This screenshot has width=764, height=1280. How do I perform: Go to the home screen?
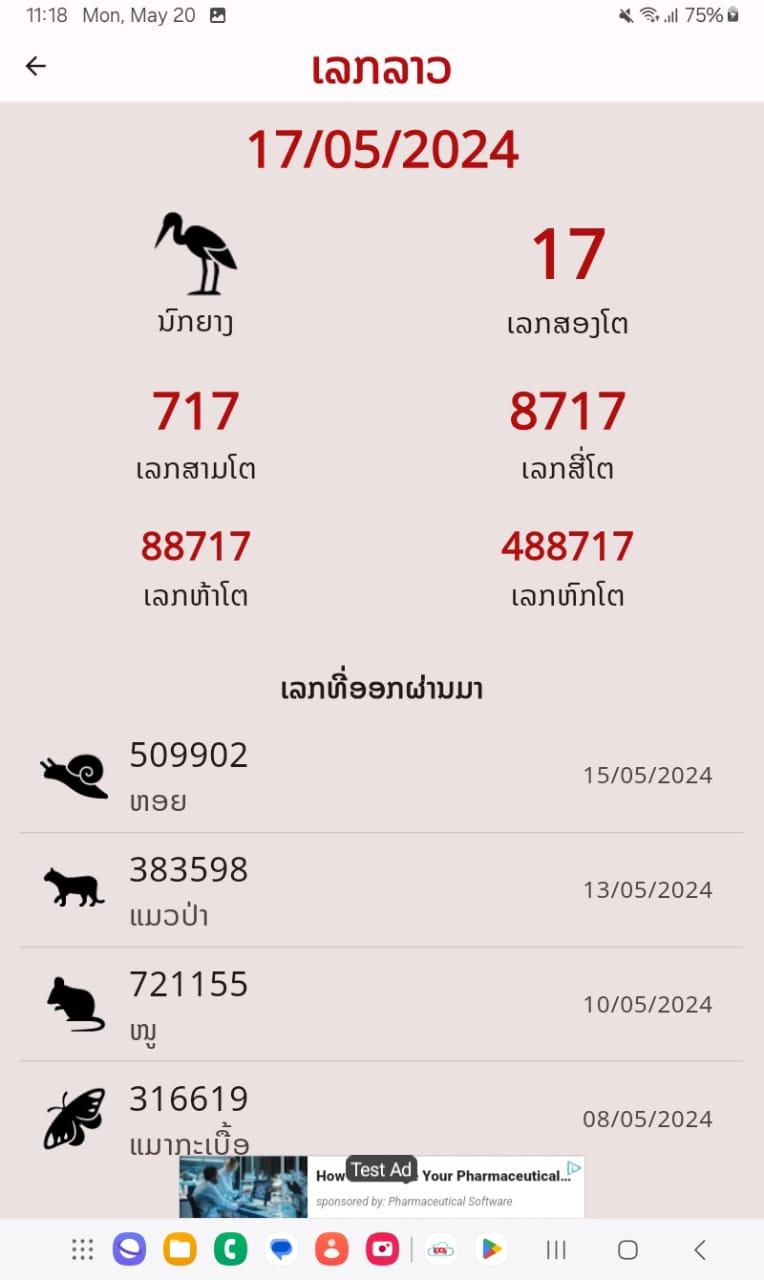(628, 1249)
